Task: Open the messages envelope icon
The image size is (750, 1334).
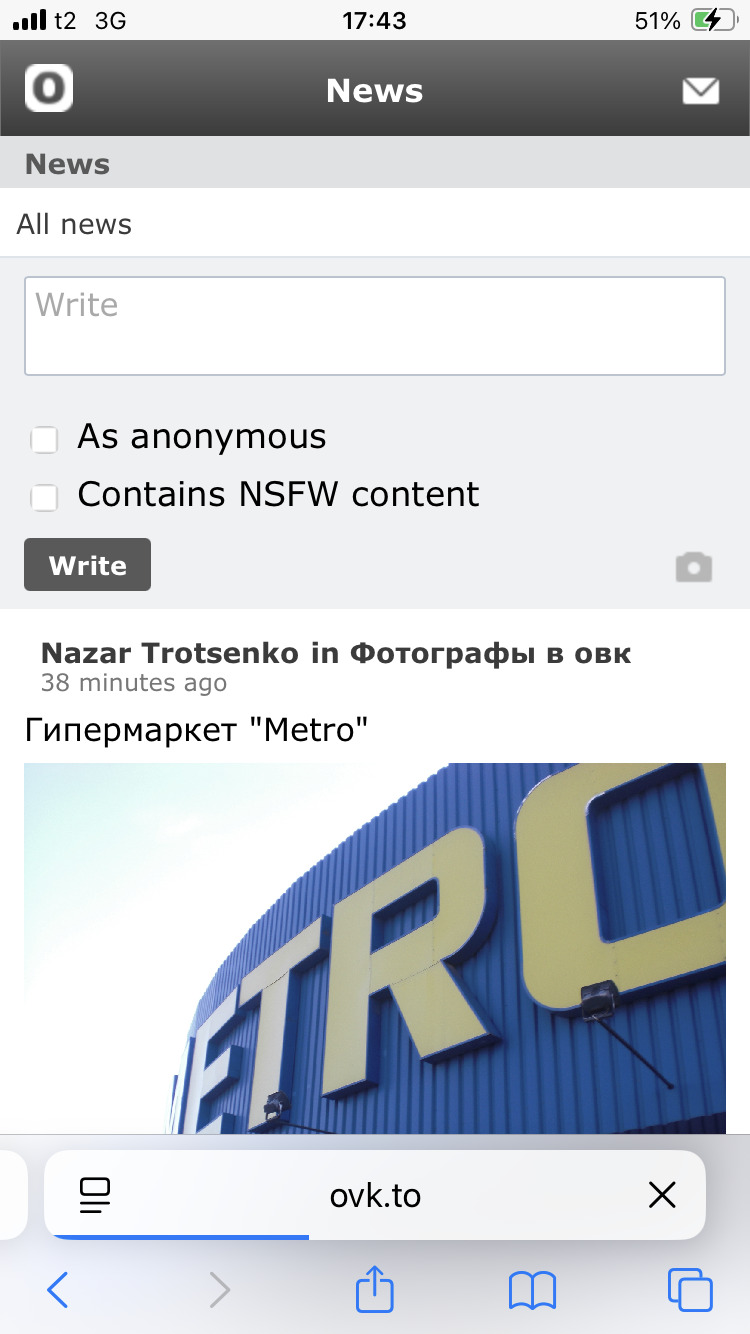Action: click(700, 91)
